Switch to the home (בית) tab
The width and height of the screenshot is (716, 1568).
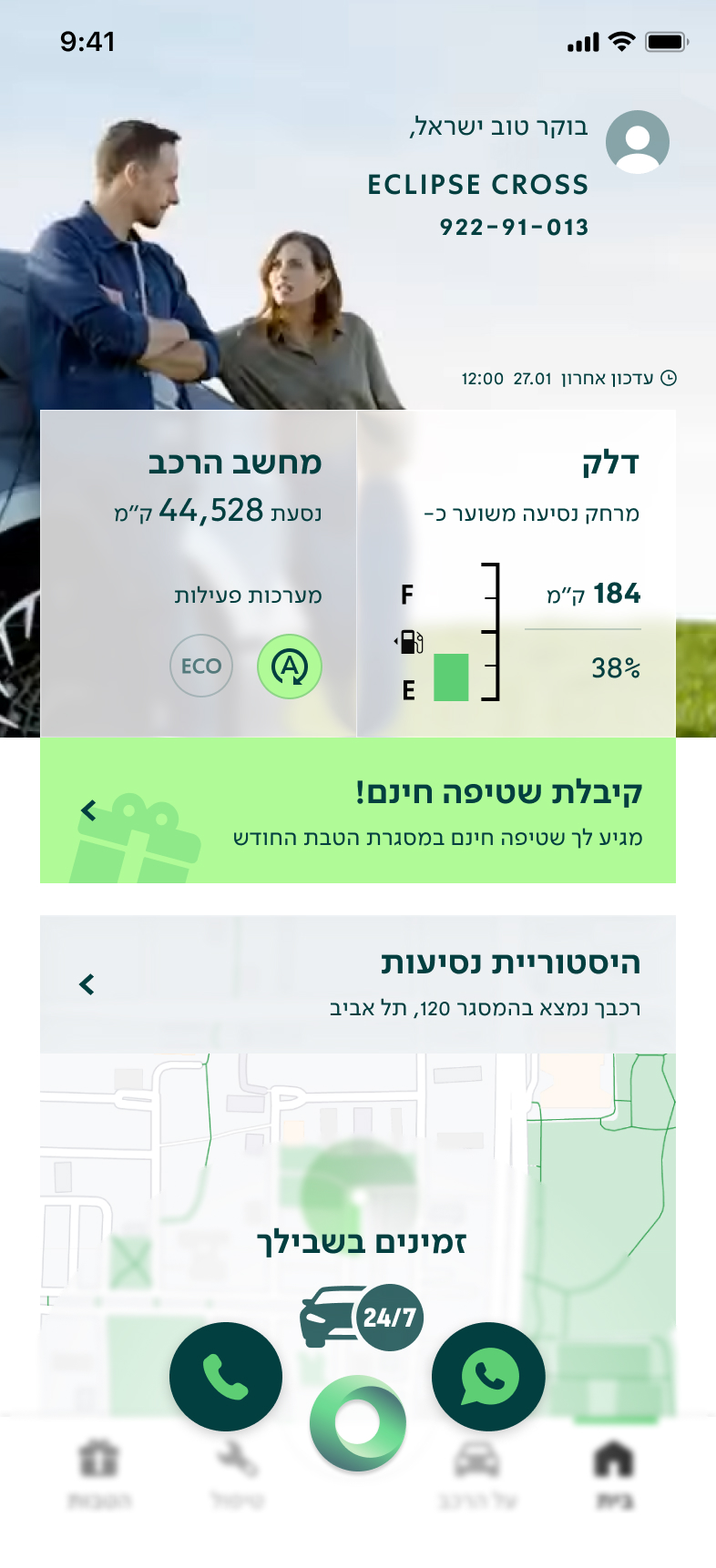pyautogui.click(x=614, y=1476)
